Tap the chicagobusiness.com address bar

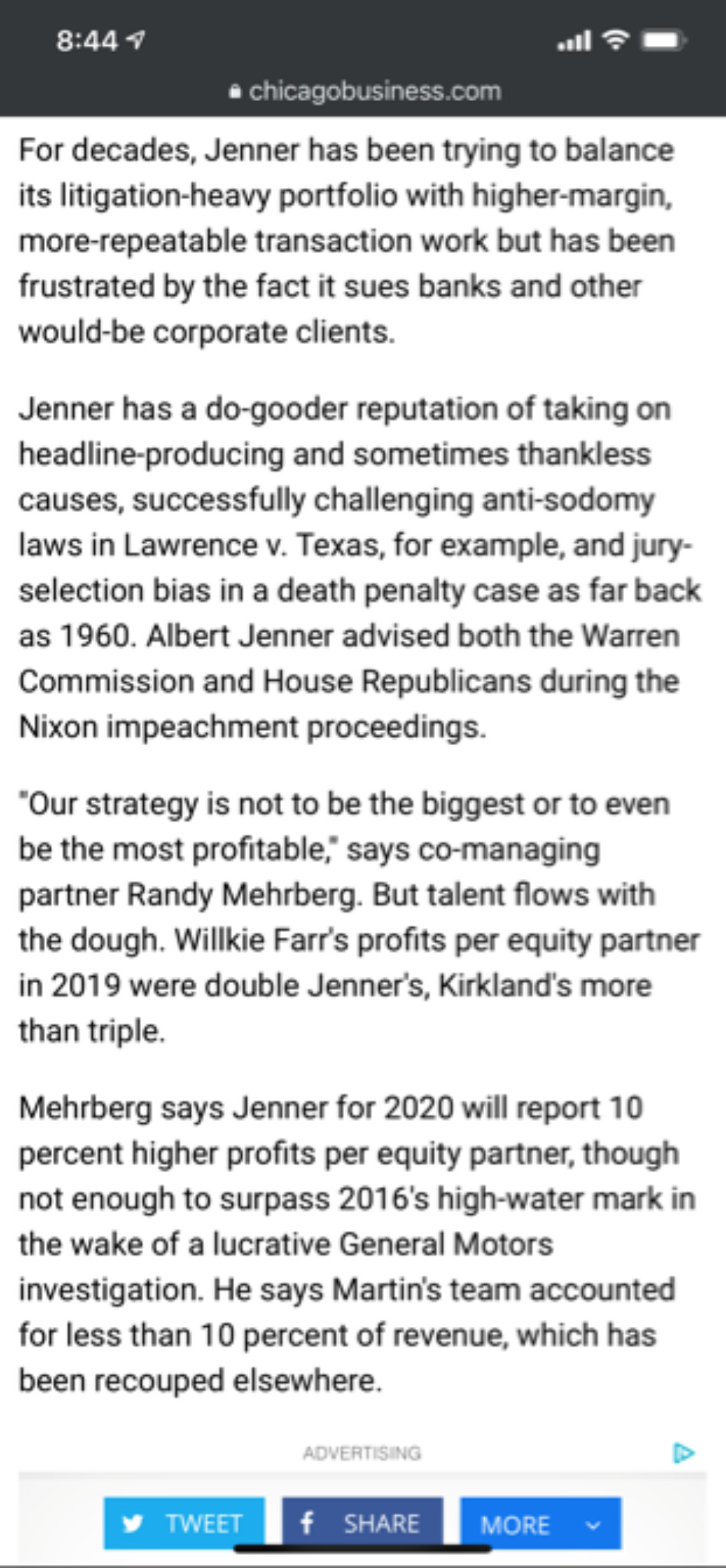point(365,91)
